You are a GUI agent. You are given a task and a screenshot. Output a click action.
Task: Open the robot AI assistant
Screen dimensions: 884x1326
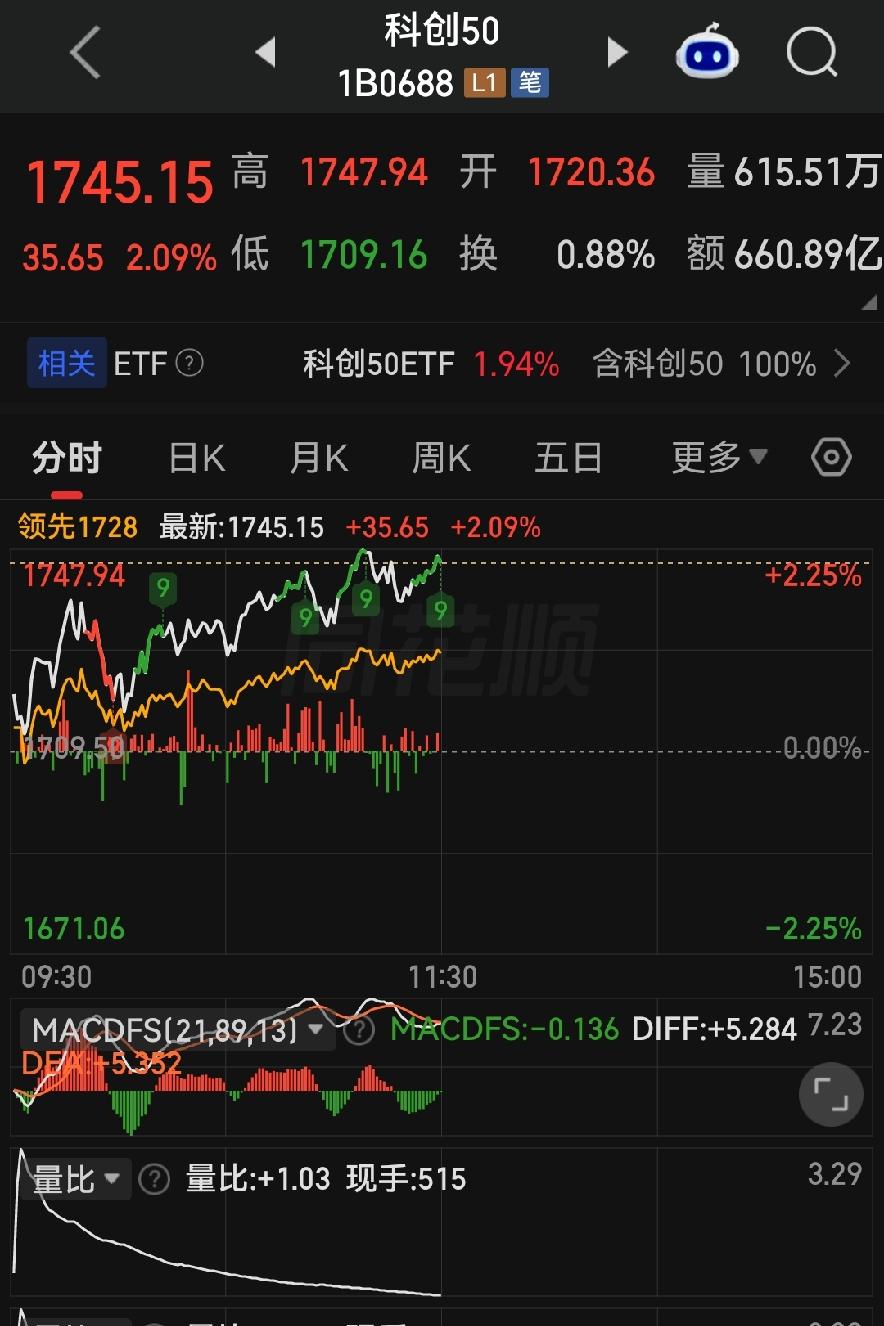coord(707,50)
